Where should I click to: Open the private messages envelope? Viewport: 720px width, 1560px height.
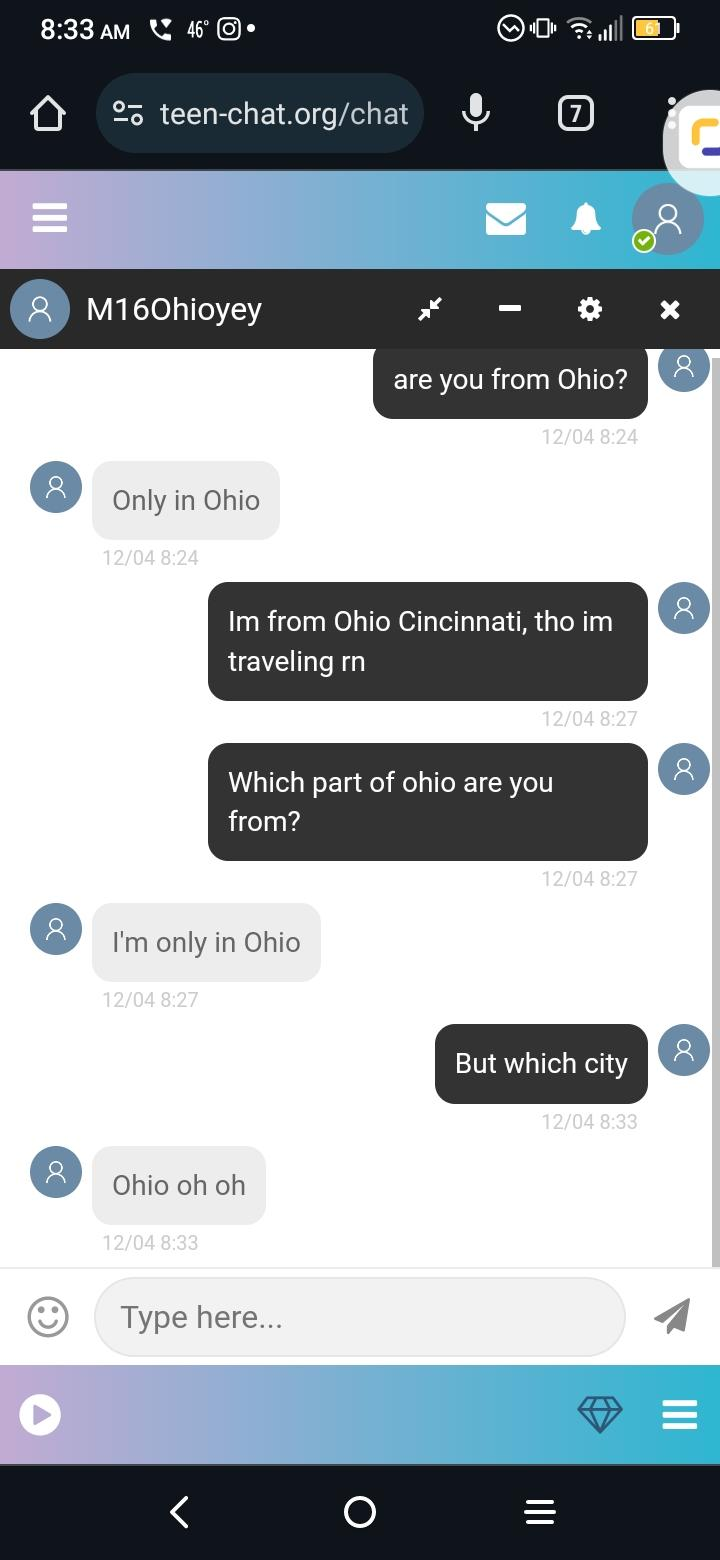coord(506,218)
